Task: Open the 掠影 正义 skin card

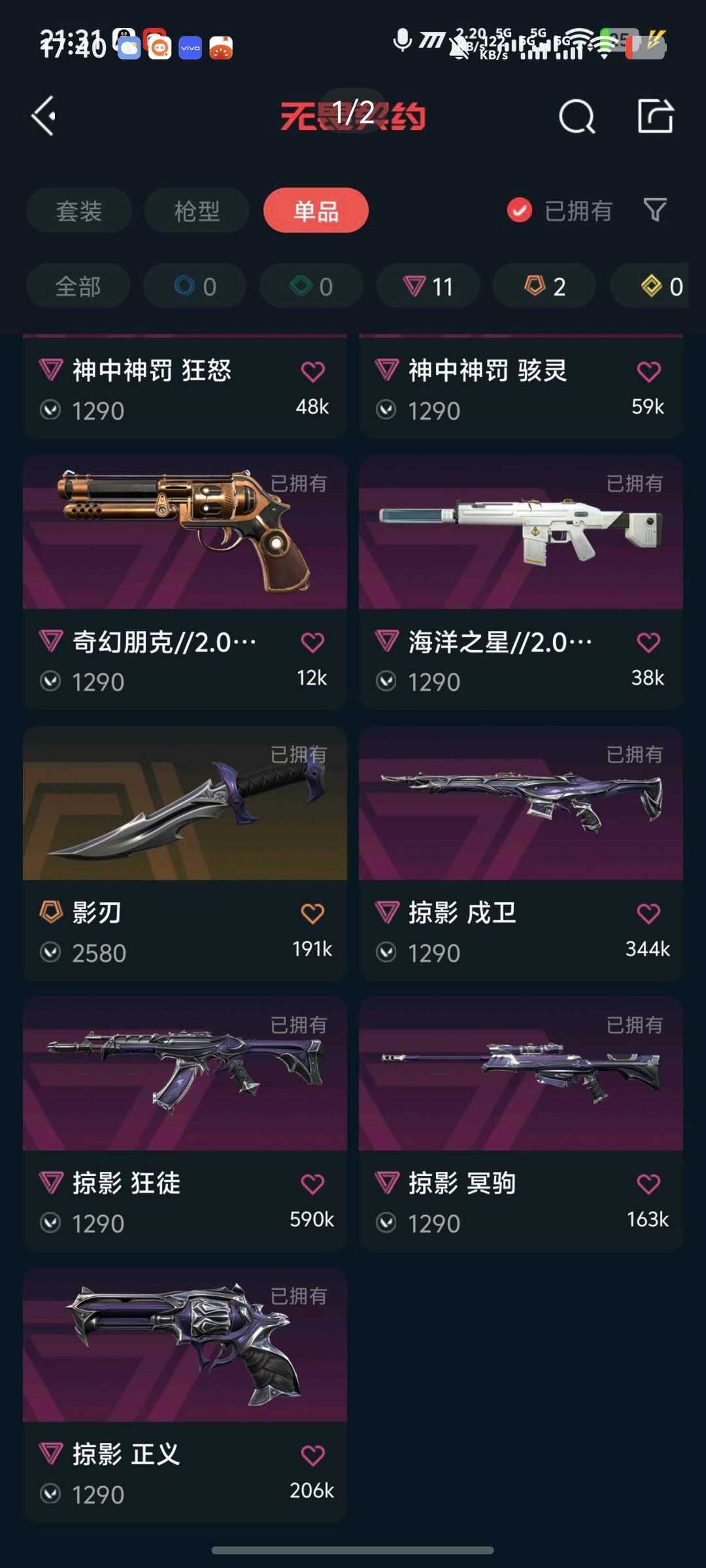Action: coord(185,1395)
